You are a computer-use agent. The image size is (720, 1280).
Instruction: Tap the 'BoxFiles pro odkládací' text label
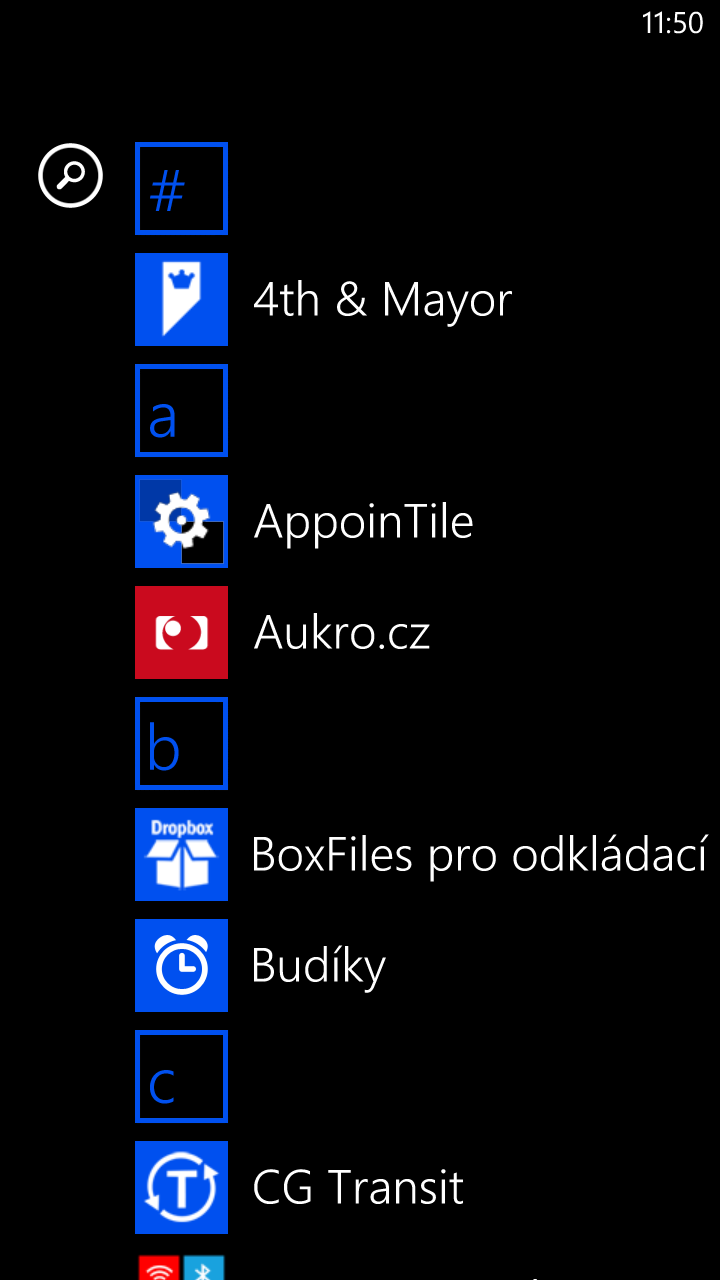click(478, 854)
